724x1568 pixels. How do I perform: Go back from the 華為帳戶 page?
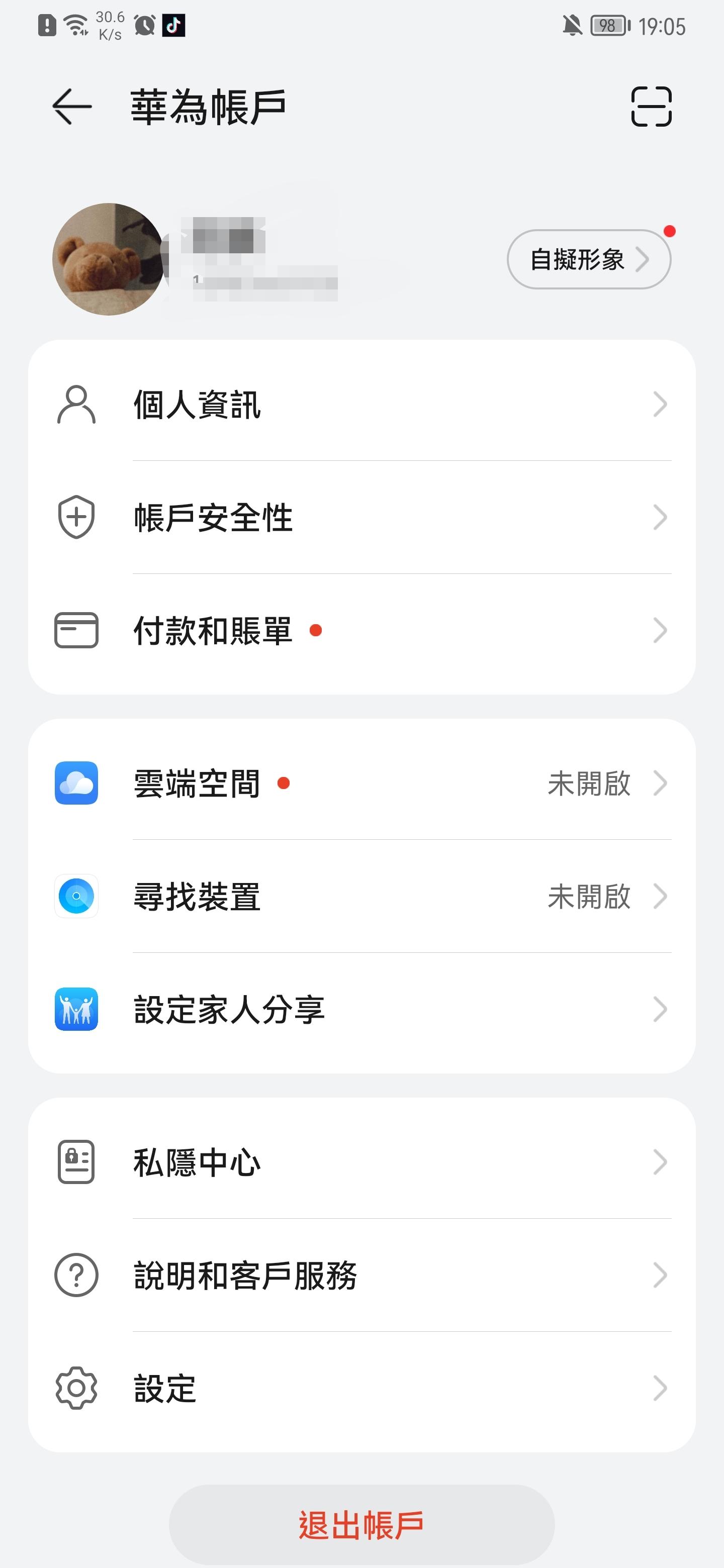[72, 107]
